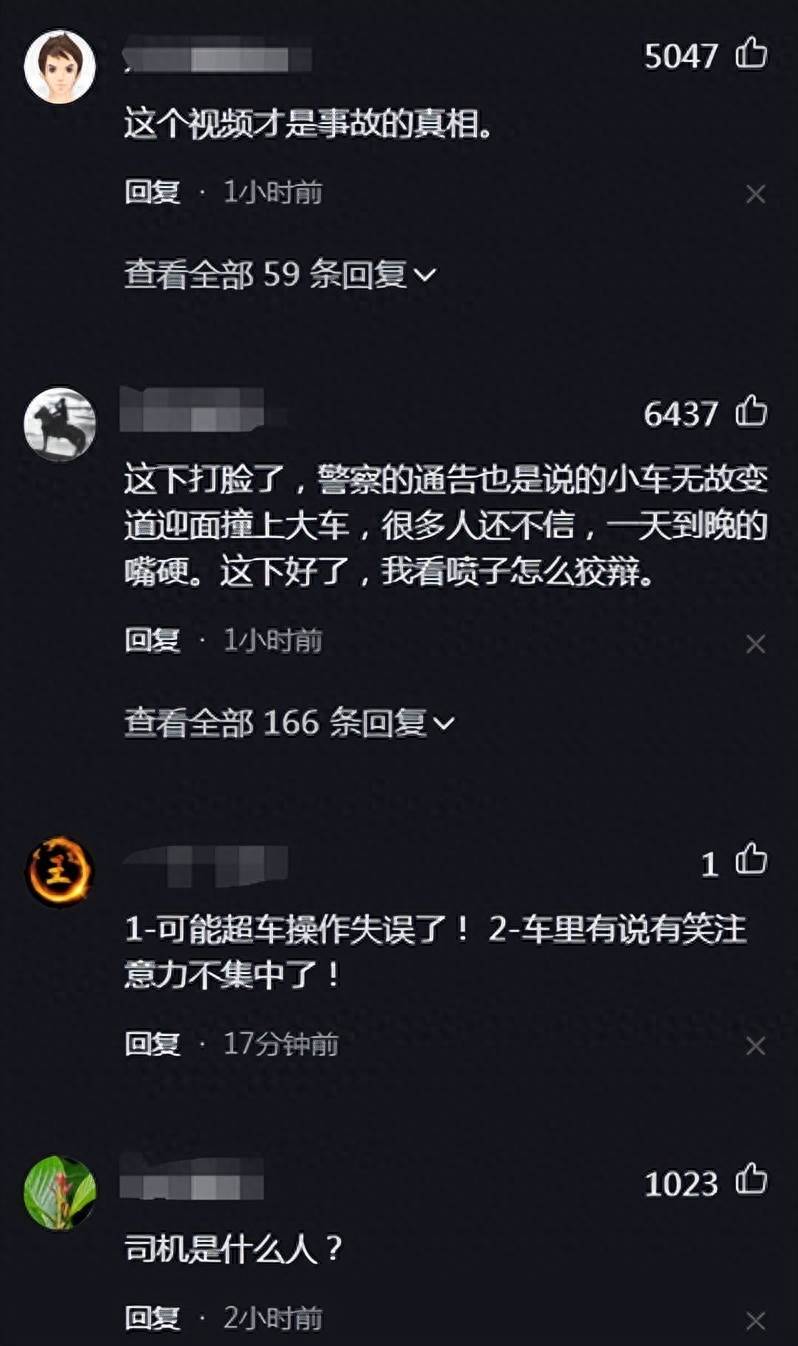Viewport: 798px width, 1346px height.
Task: Like the comment about 超车操作失误
Action: (751, 861)
